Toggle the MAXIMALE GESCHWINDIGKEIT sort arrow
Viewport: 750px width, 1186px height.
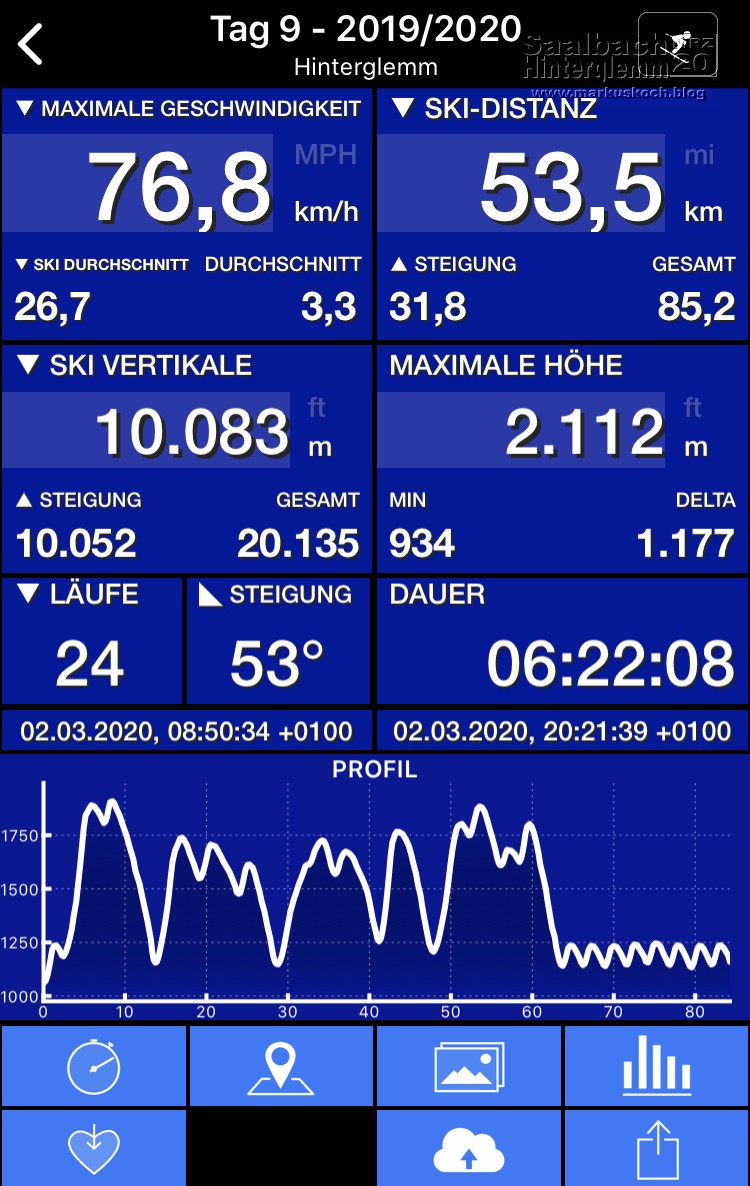click(x=24, y=109)
